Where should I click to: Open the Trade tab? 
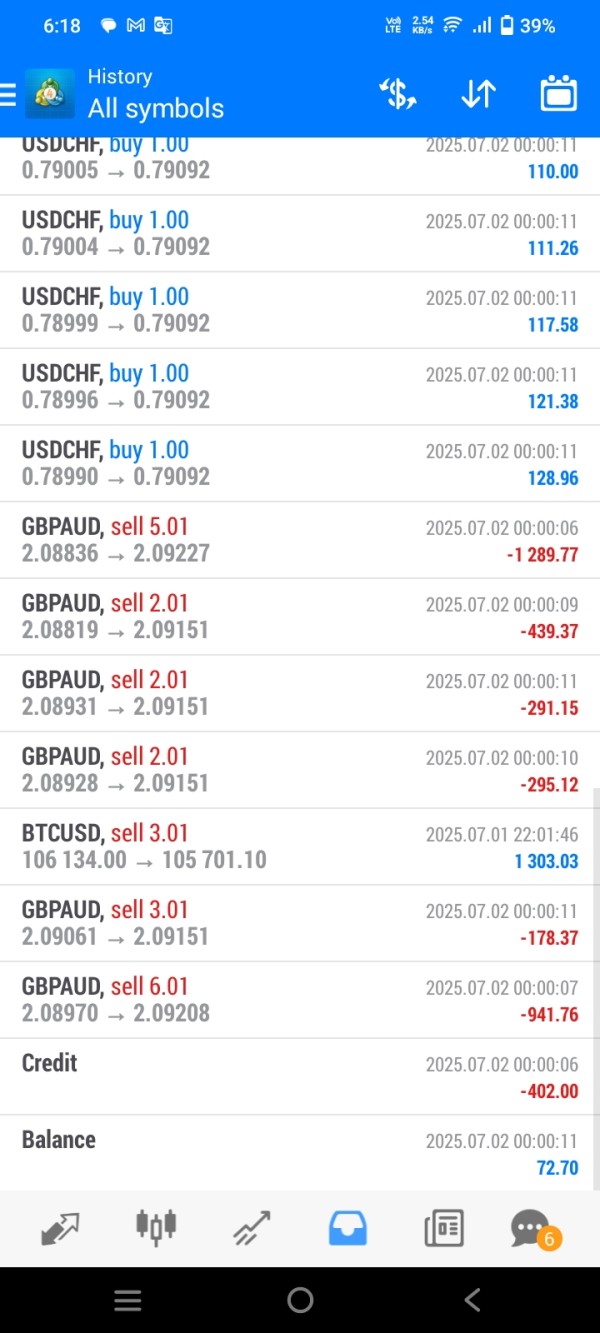pyautogui.click(x=252, y=1227)
